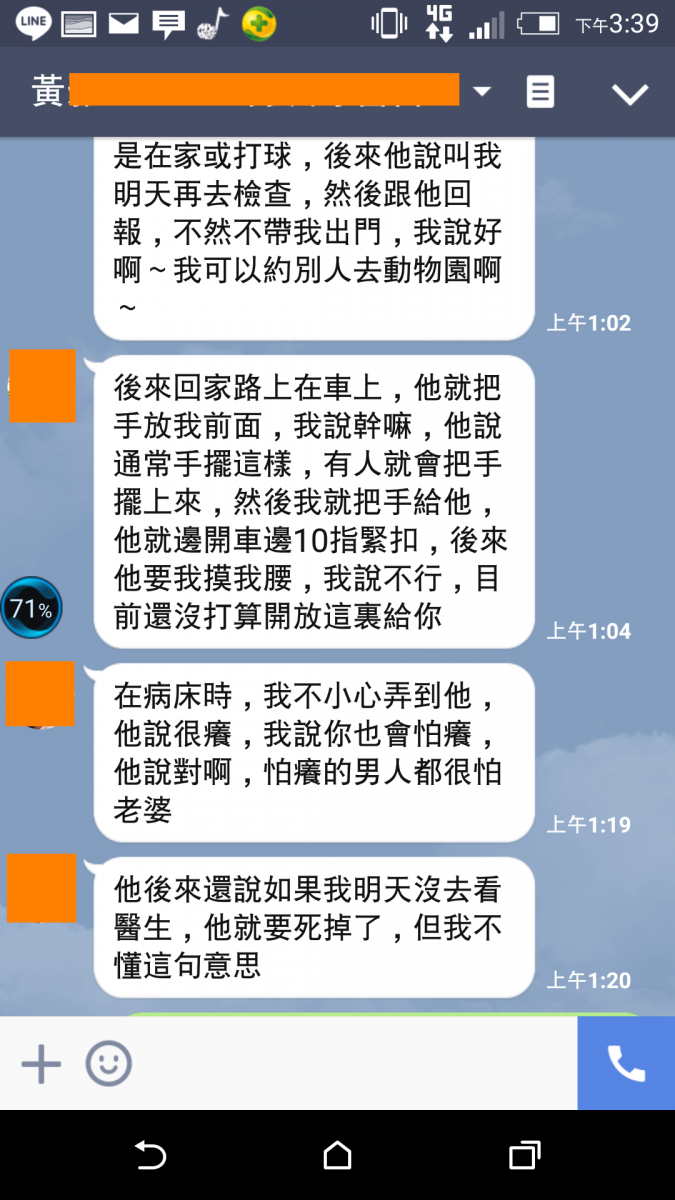Open the recent apps overview
This screenshot has height=1200, width=675.
click(x=524, y=1156)
